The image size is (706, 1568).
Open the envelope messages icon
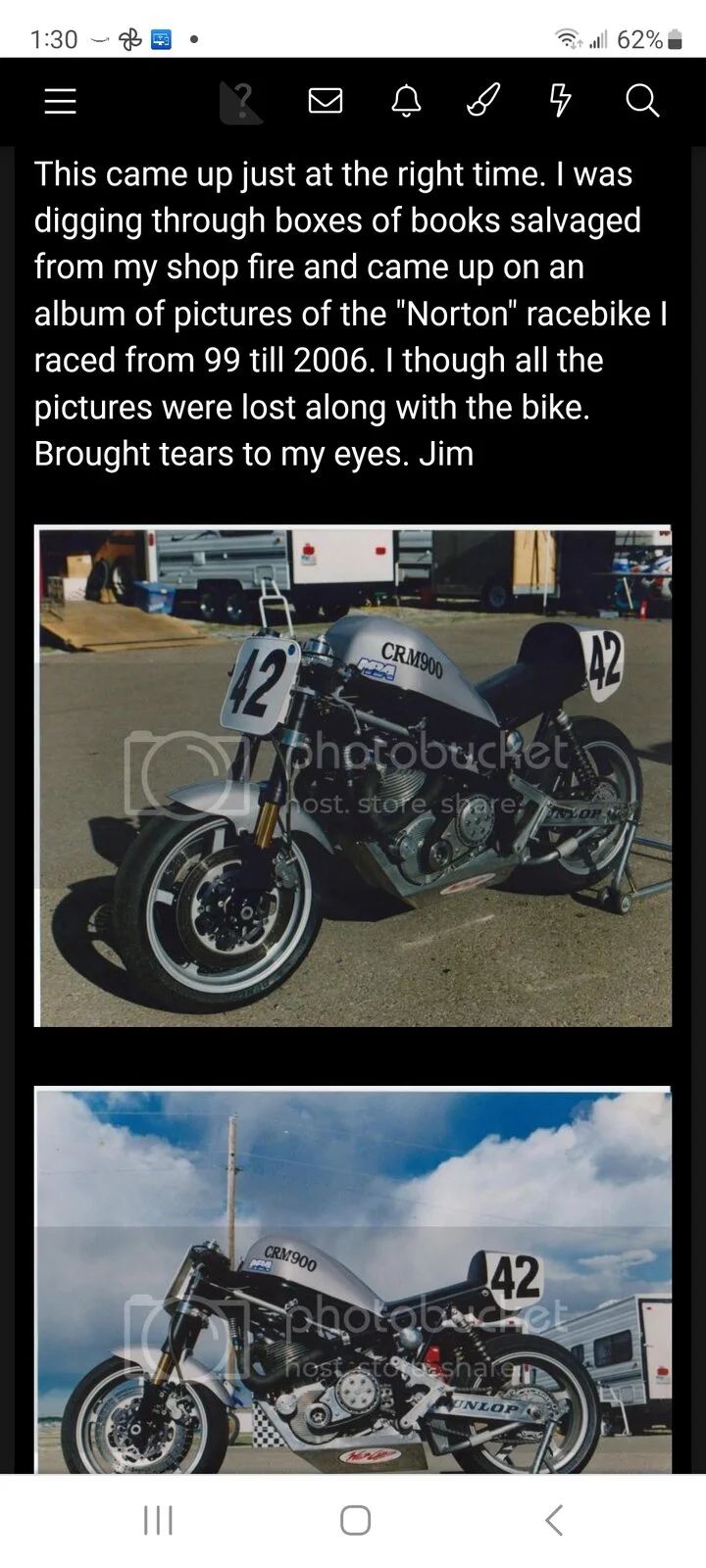325,101
